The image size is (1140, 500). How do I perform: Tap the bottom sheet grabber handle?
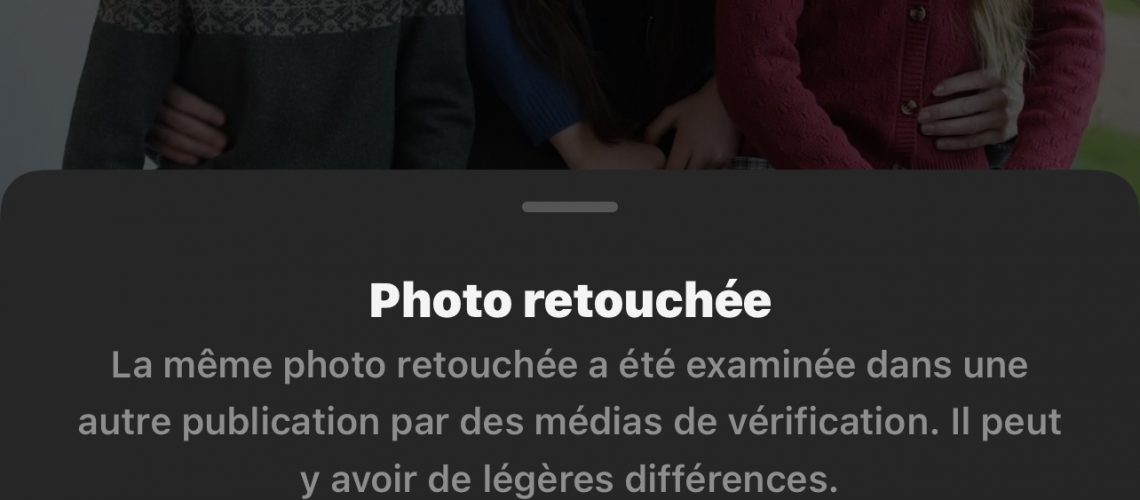(x=569, y=207)
